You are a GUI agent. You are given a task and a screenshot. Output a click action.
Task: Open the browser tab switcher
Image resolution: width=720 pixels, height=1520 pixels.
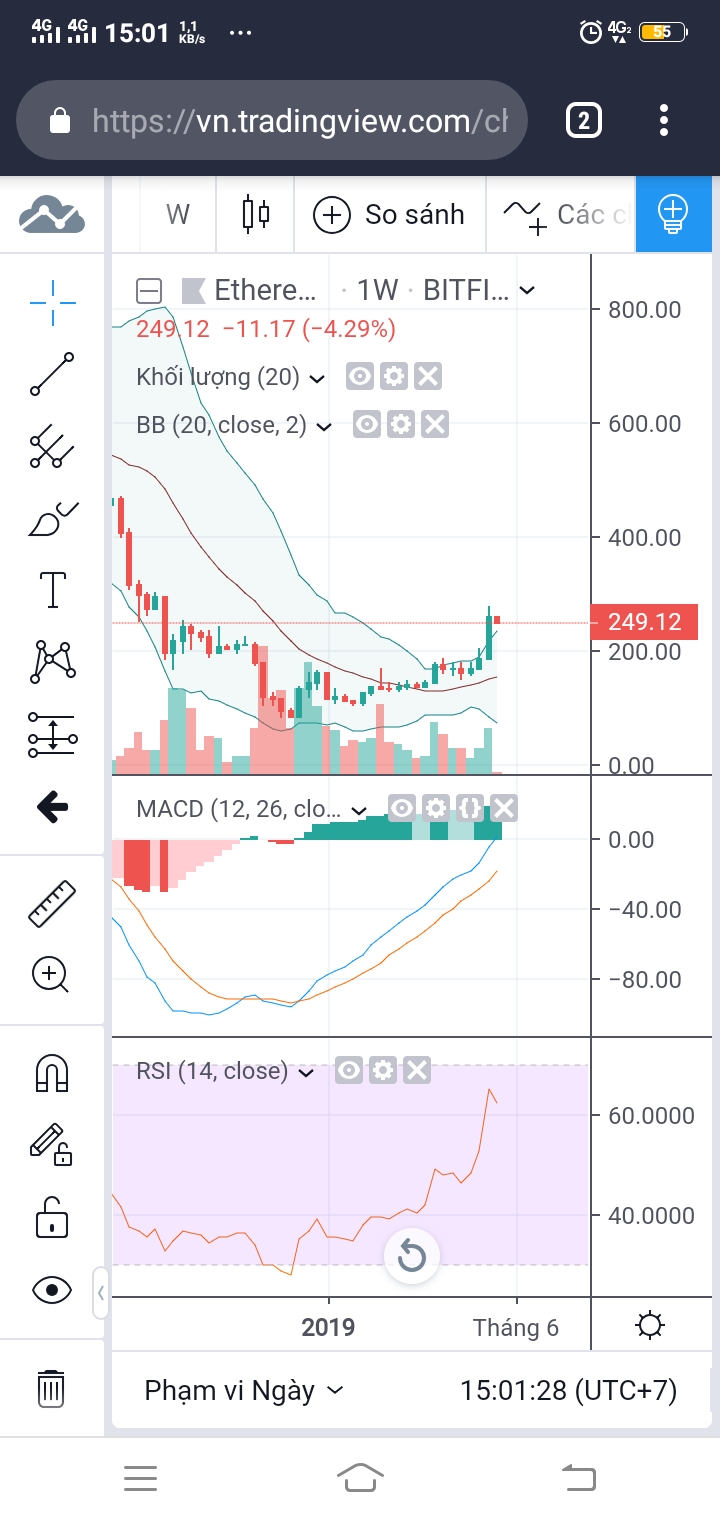[x=584, y=121]
